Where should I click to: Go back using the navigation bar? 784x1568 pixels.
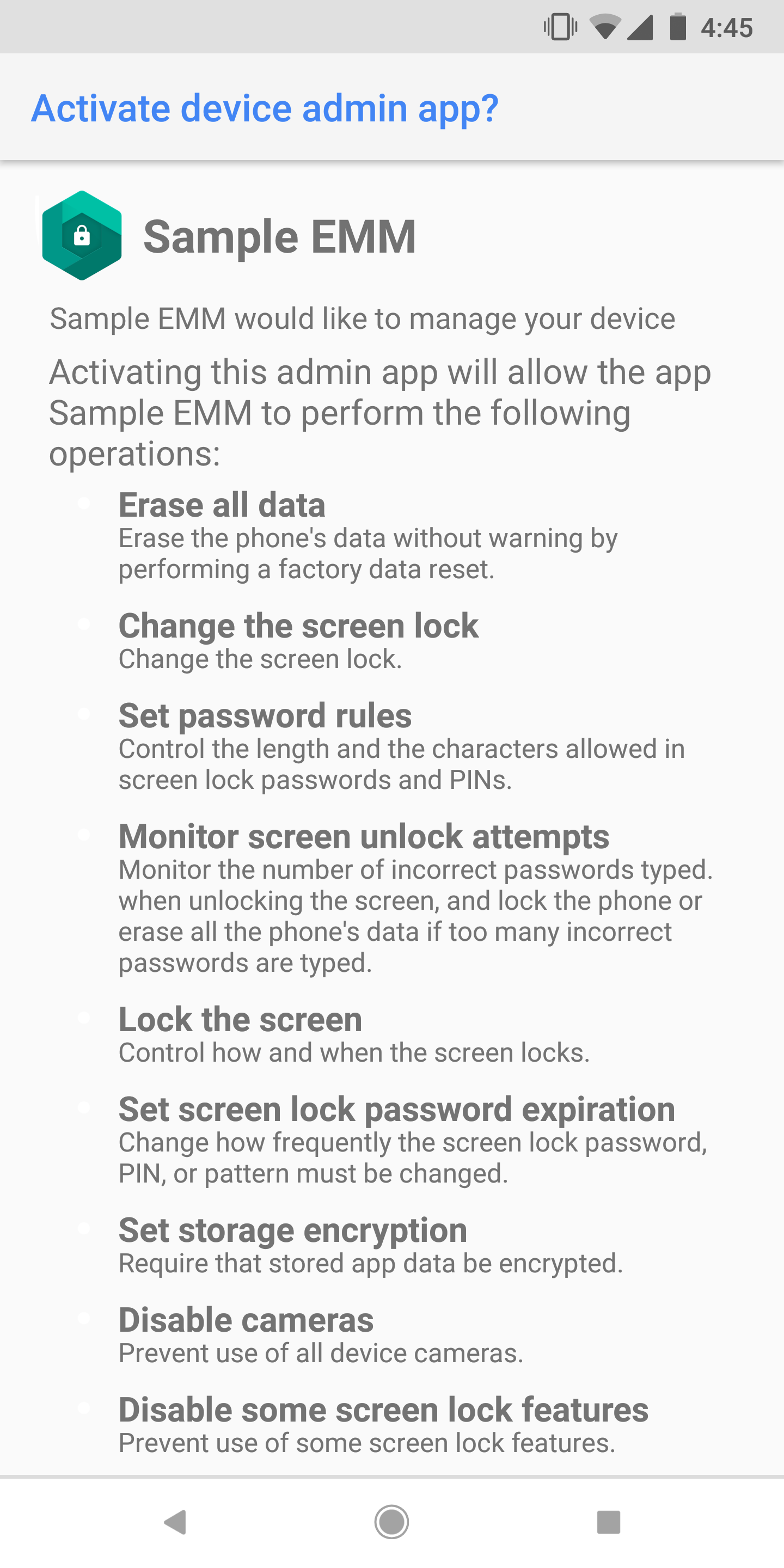pos(175,1522)
